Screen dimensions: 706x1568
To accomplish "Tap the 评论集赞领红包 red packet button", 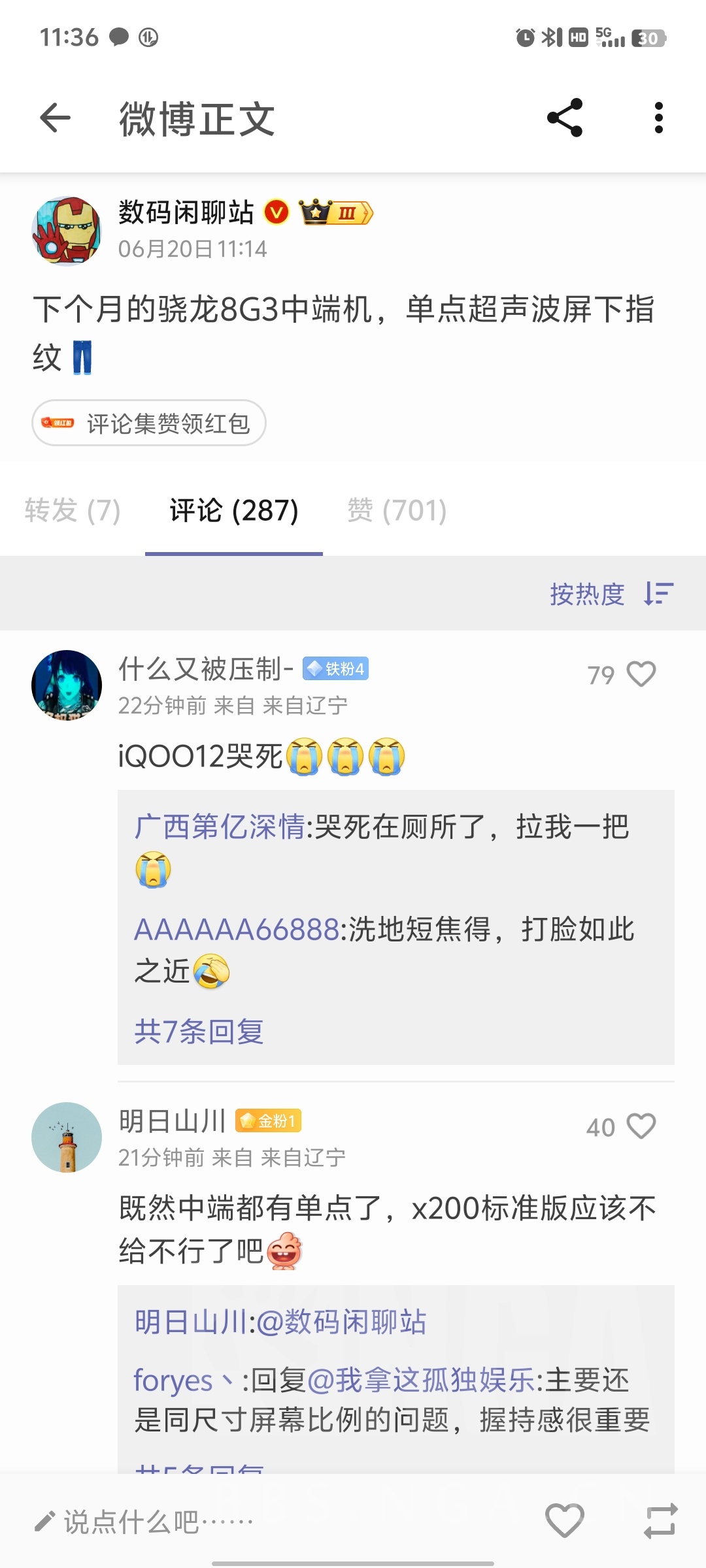I will coord(148,423).
